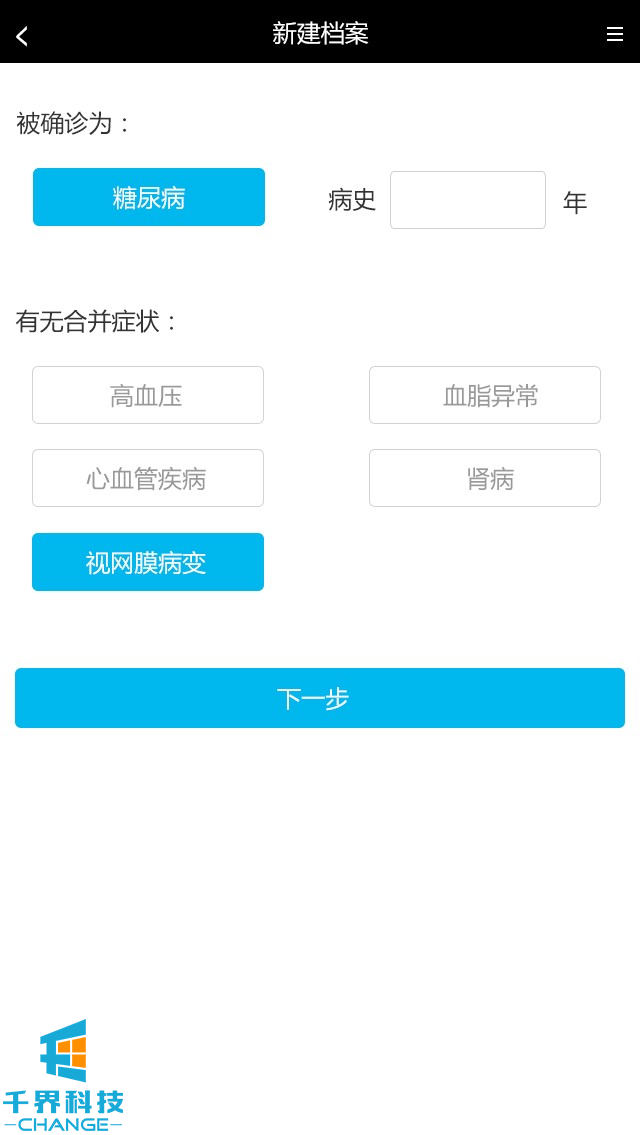This screenshot has height=1135, width=640.
Task: Go back using the top-left arrow
Action: pyautogui.click(x=22, y=36)
